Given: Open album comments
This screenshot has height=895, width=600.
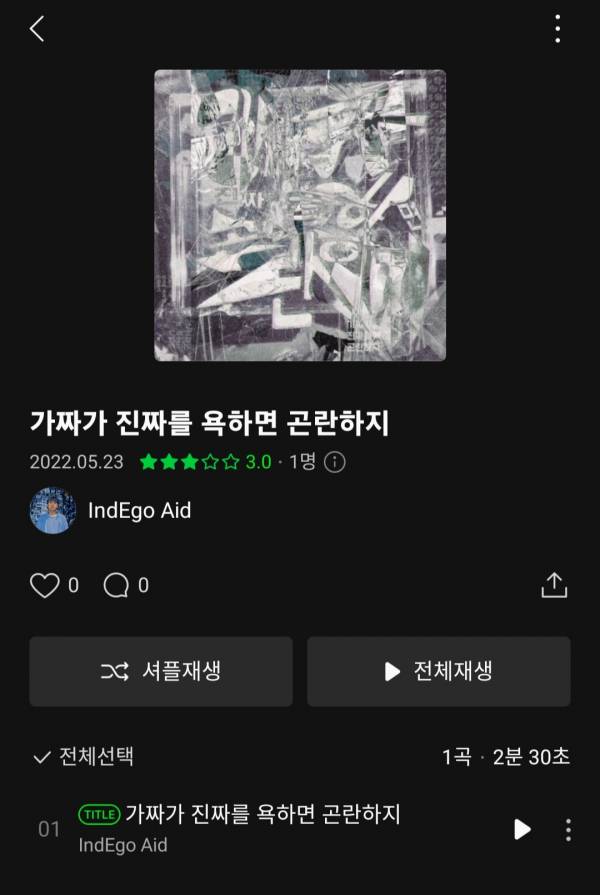Looking at the screenshot, I should (116, 585).
